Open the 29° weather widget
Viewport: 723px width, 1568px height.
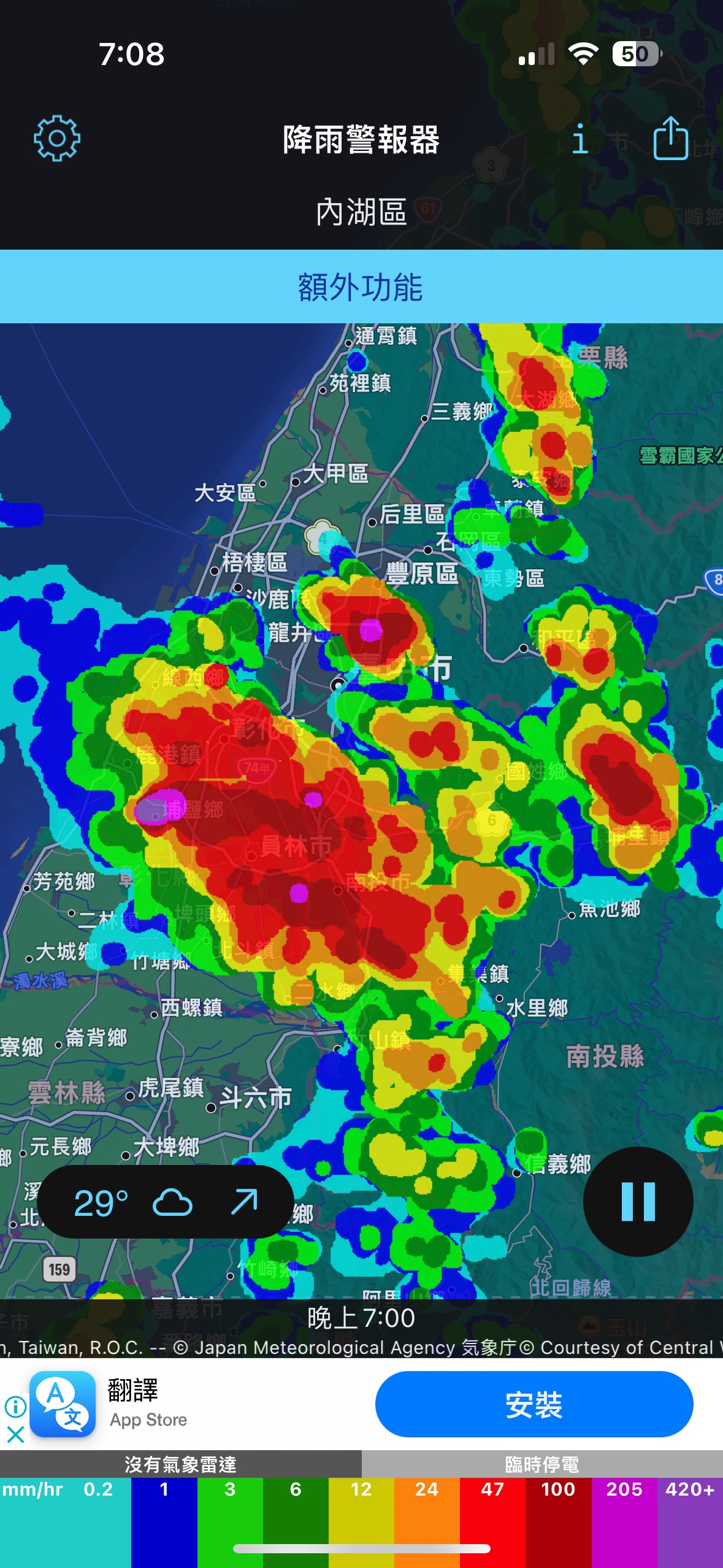(166, 1201)
